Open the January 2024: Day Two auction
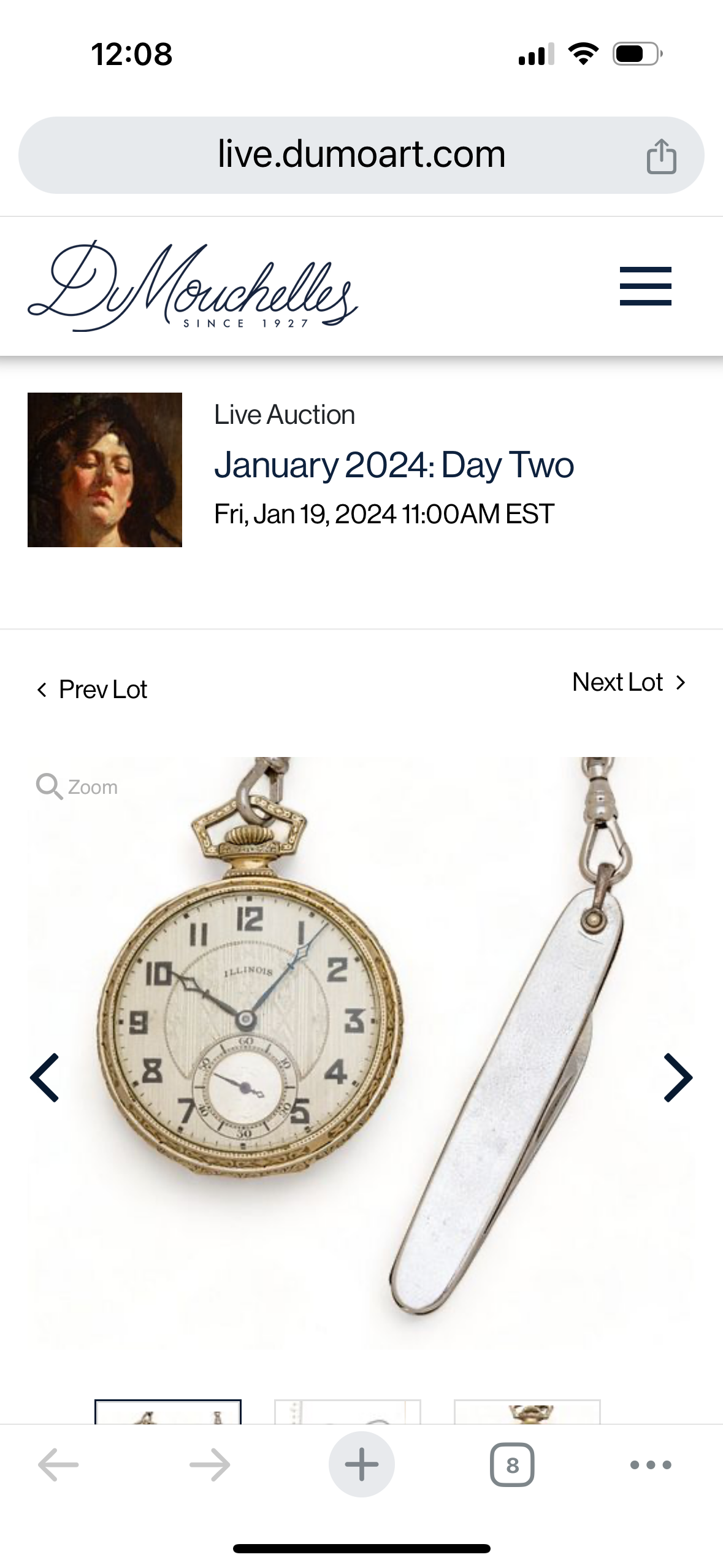This screenshot has width=723, height=1568. point(394,465)
